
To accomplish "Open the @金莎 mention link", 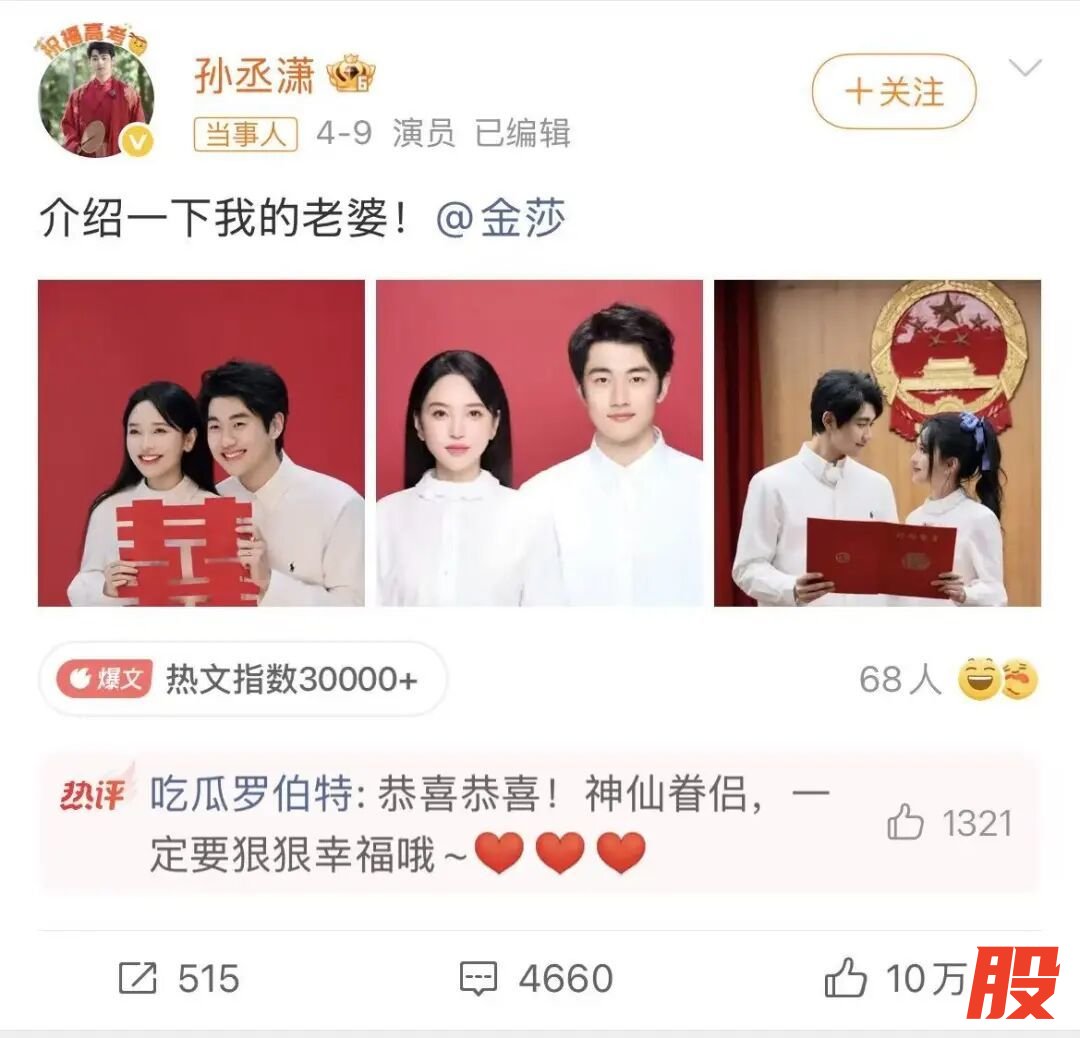I will click(x=500, y=219).
